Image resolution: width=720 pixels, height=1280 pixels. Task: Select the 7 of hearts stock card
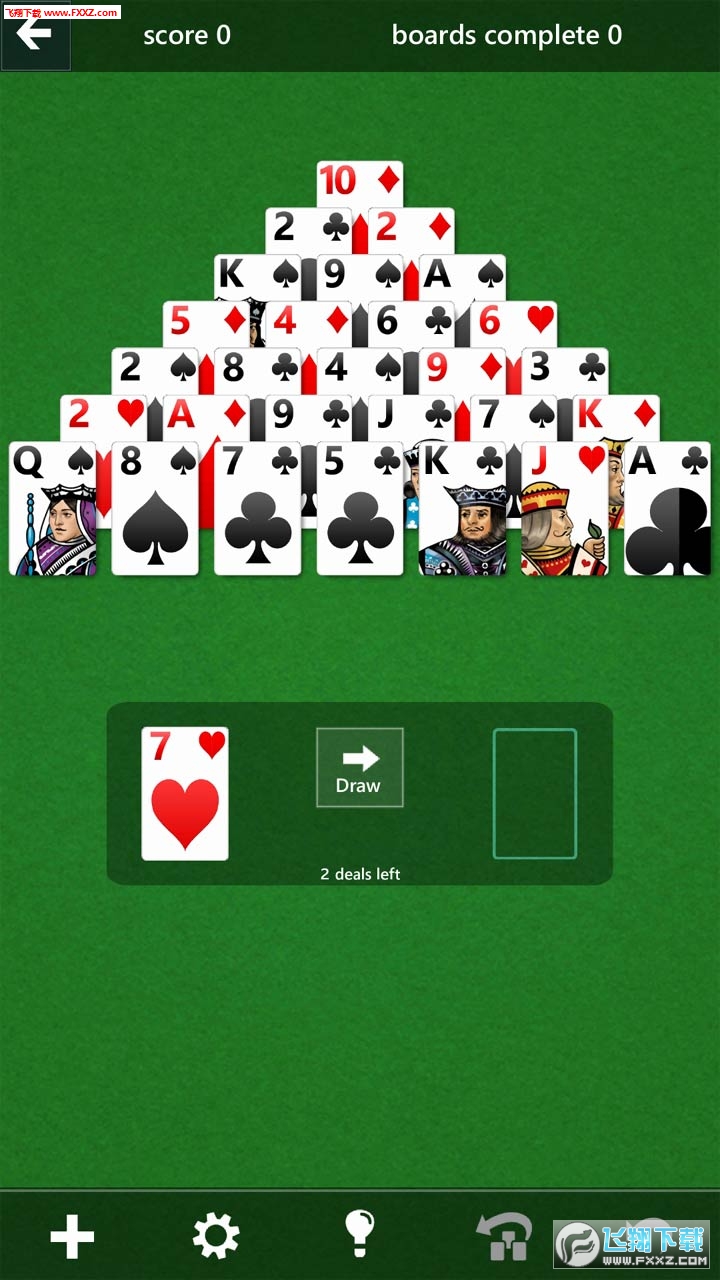185,793
